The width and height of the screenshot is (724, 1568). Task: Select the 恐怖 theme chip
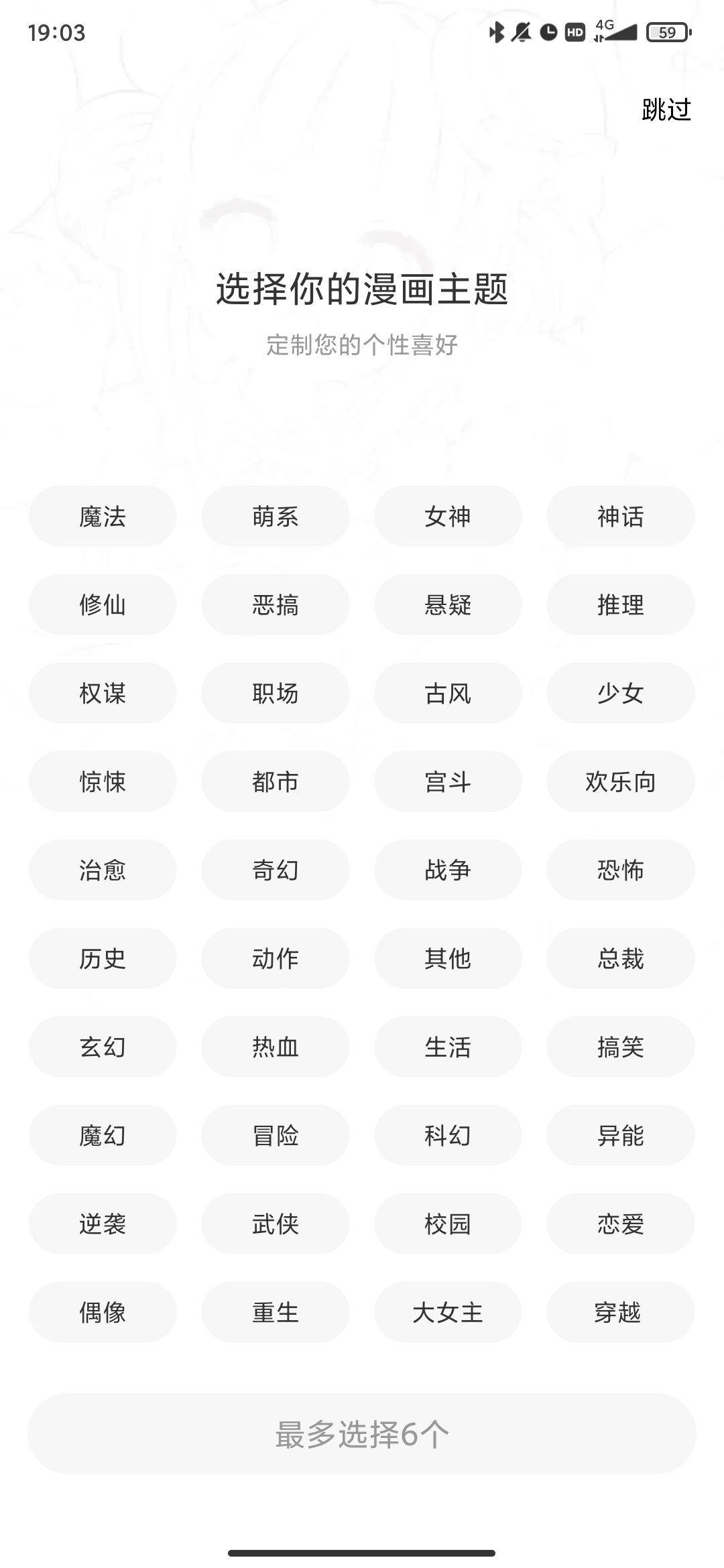621,870
